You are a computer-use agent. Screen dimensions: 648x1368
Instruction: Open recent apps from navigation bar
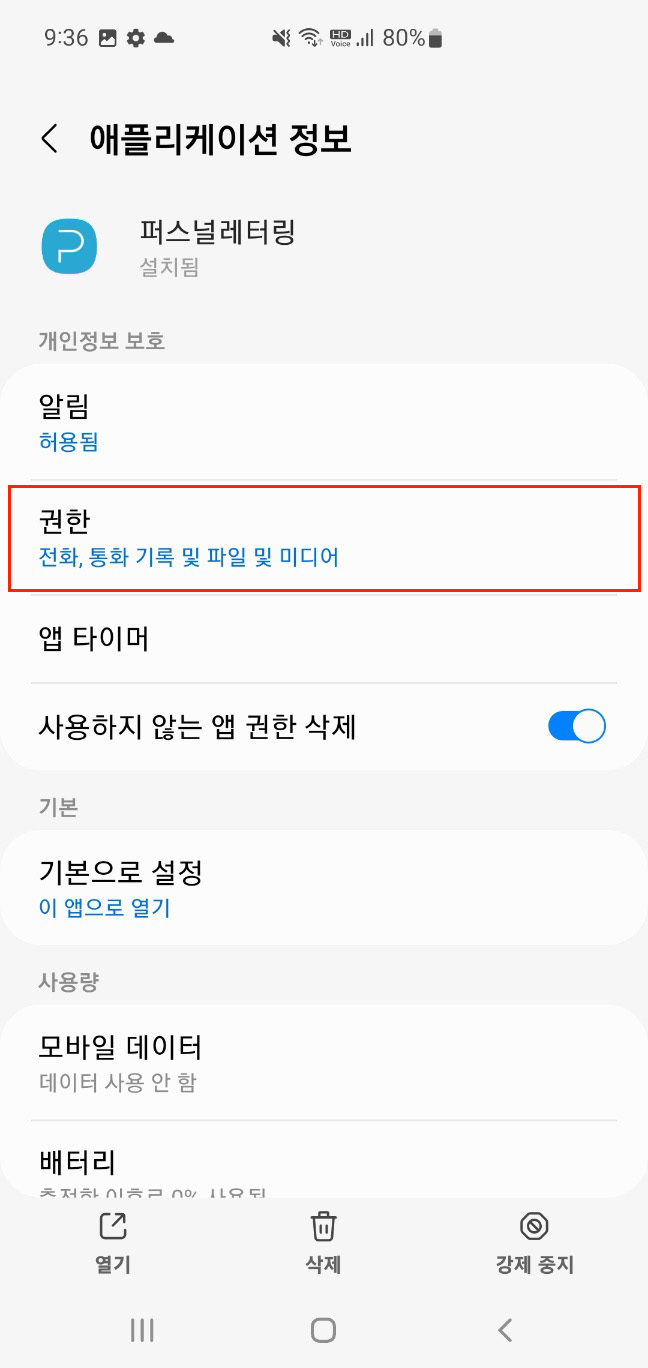[x=142, y=1329]
